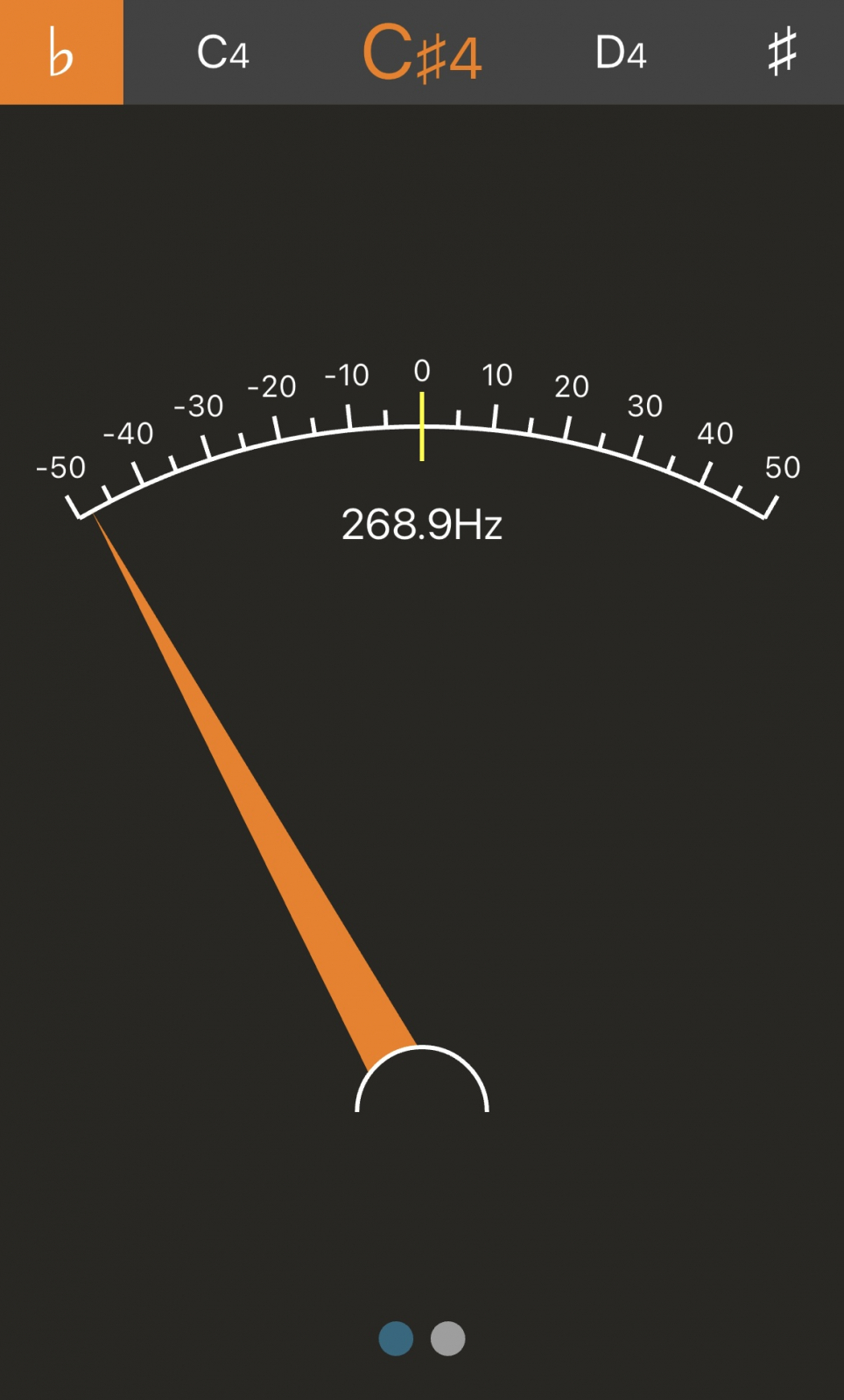Select the C4 note

pyautogui.click(x=223, y=53)
